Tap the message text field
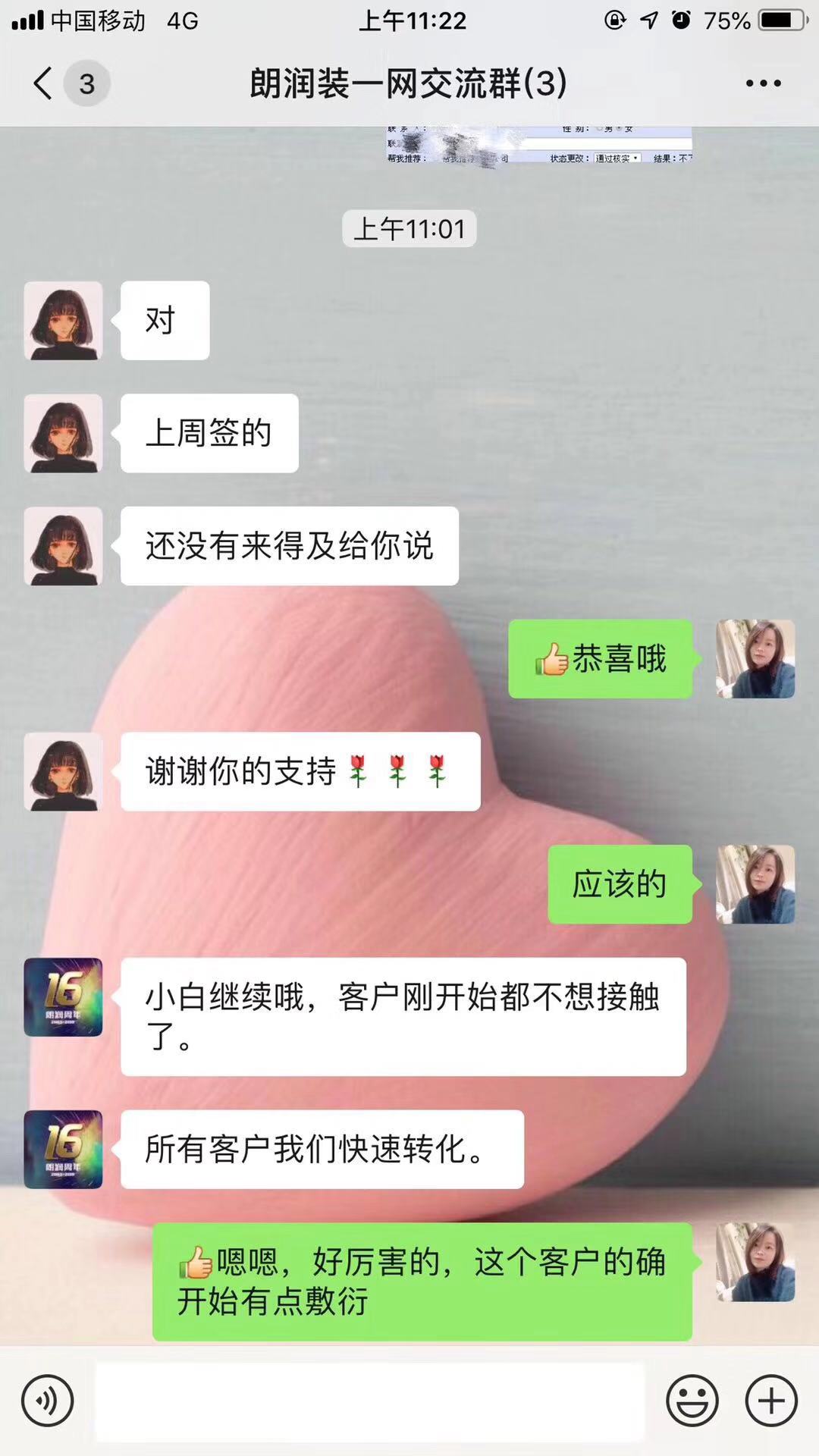 click(x=370, y=1401)
